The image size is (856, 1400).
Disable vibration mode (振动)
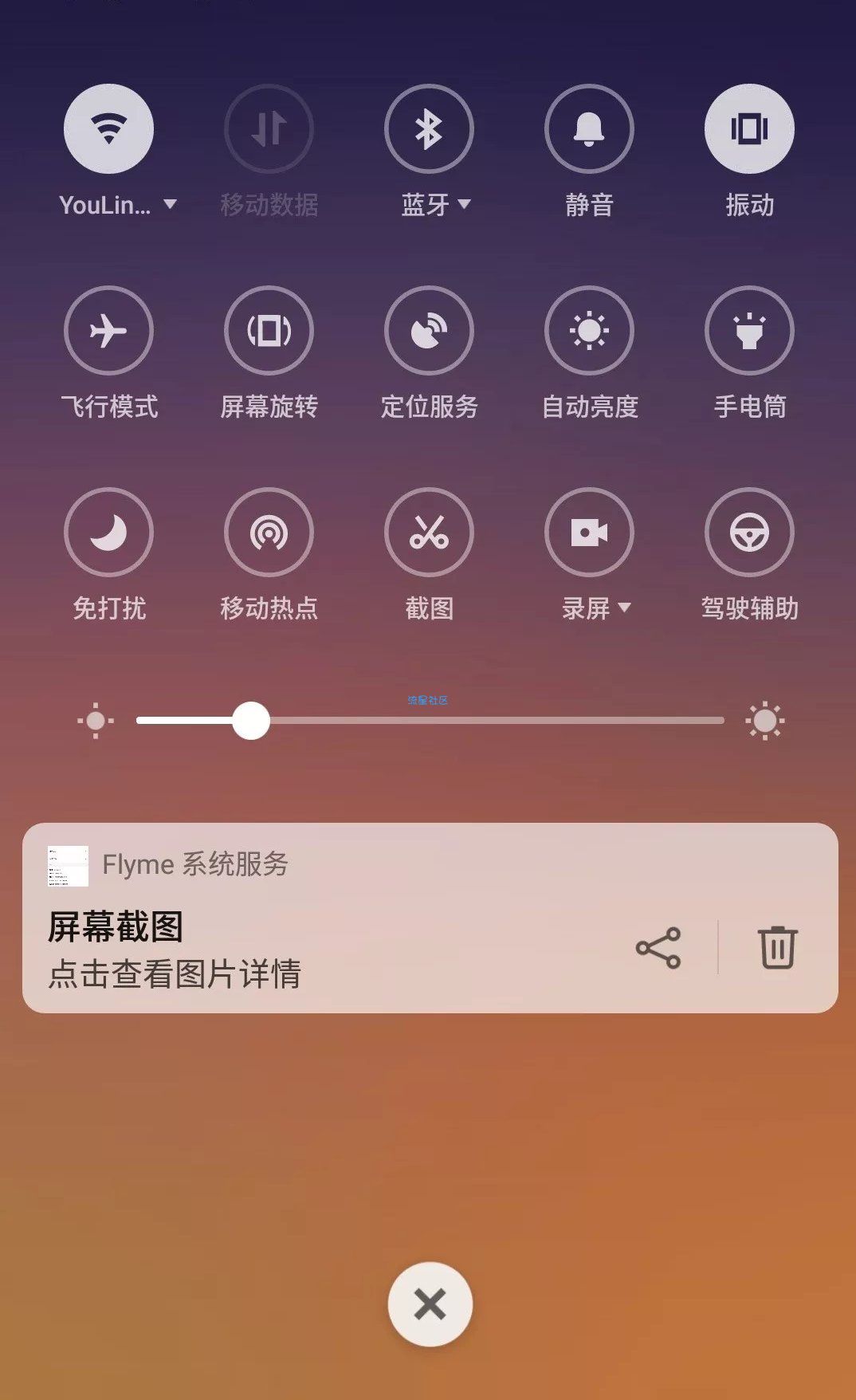coord(749,128)
